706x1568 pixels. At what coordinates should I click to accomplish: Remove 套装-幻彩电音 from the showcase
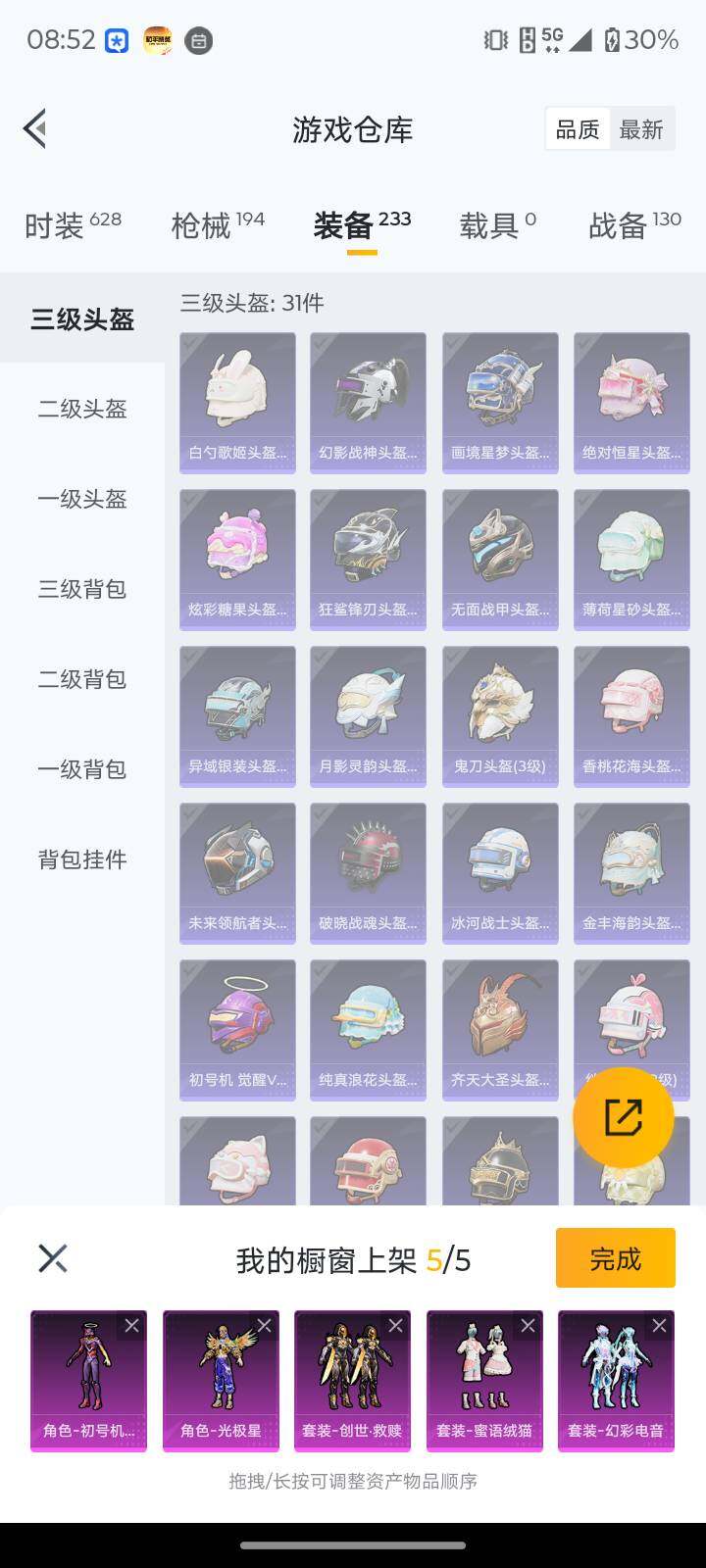coord(659,1326)
